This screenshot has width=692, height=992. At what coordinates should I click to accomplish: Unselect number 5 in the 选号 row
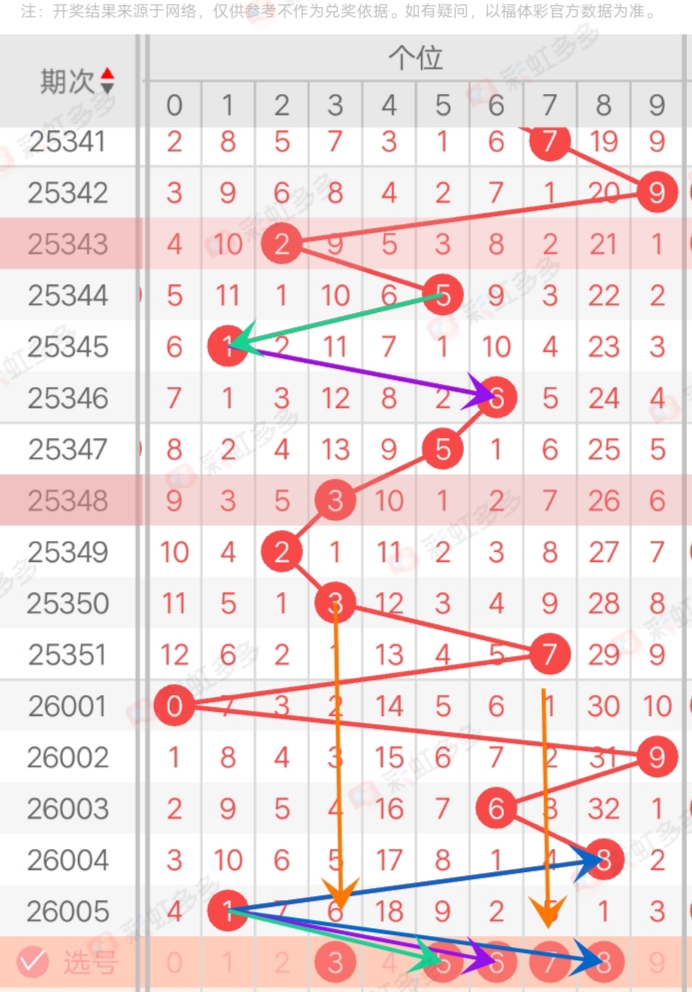coord(443,963)
